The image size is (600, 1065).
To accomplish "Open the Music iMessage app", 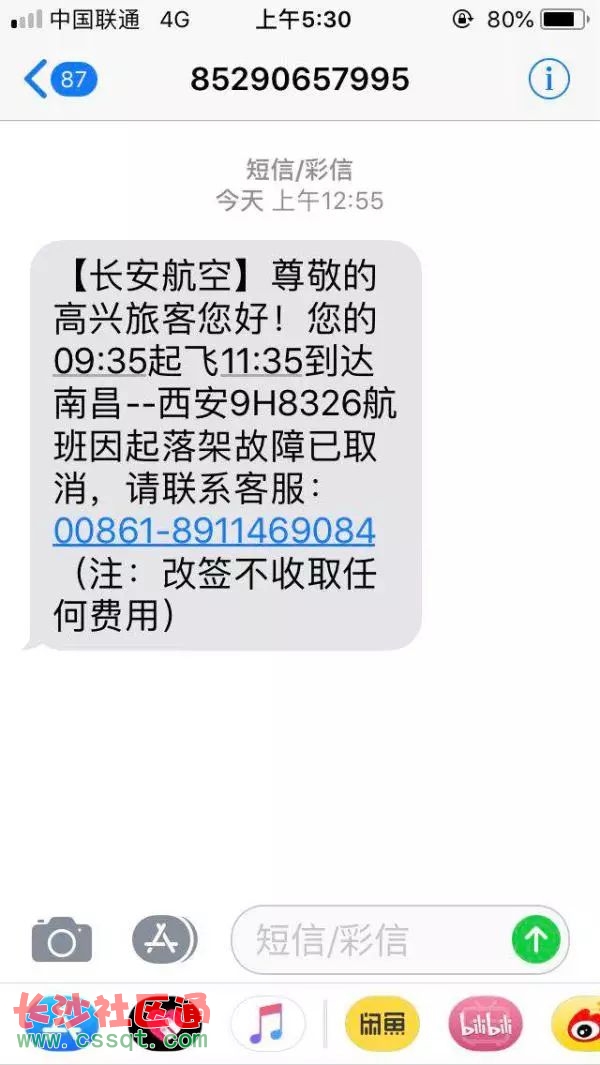I will pos(267,1024).
